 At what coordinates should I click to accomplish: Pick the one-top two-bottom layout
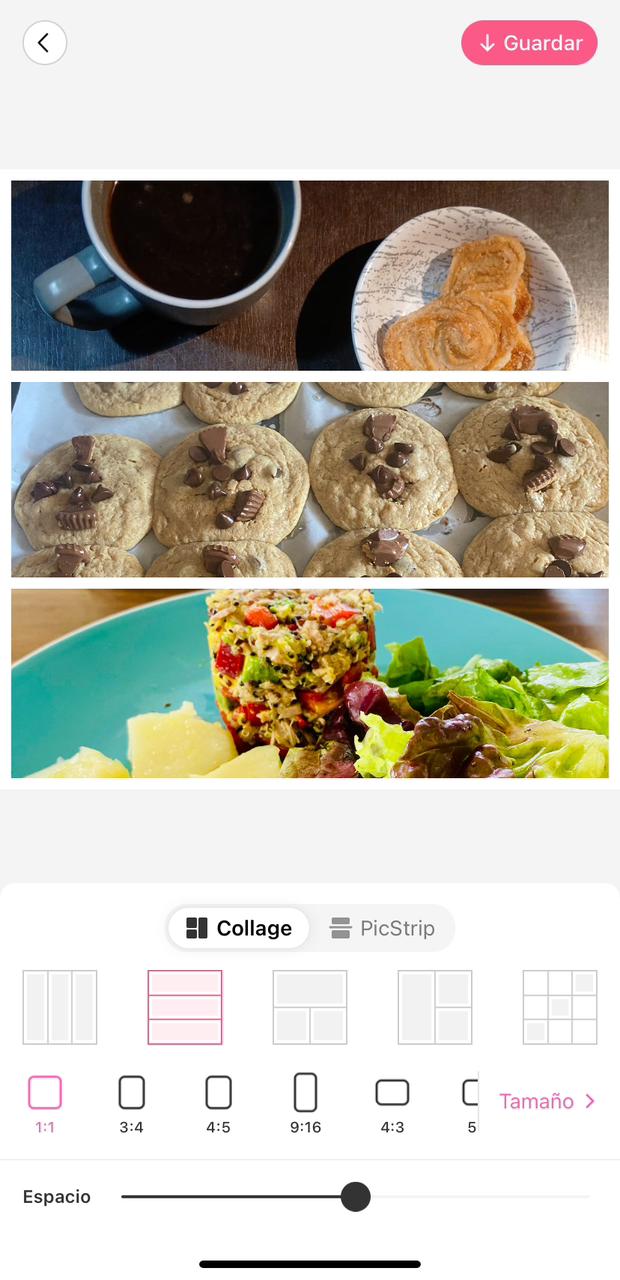point(310,1007)
